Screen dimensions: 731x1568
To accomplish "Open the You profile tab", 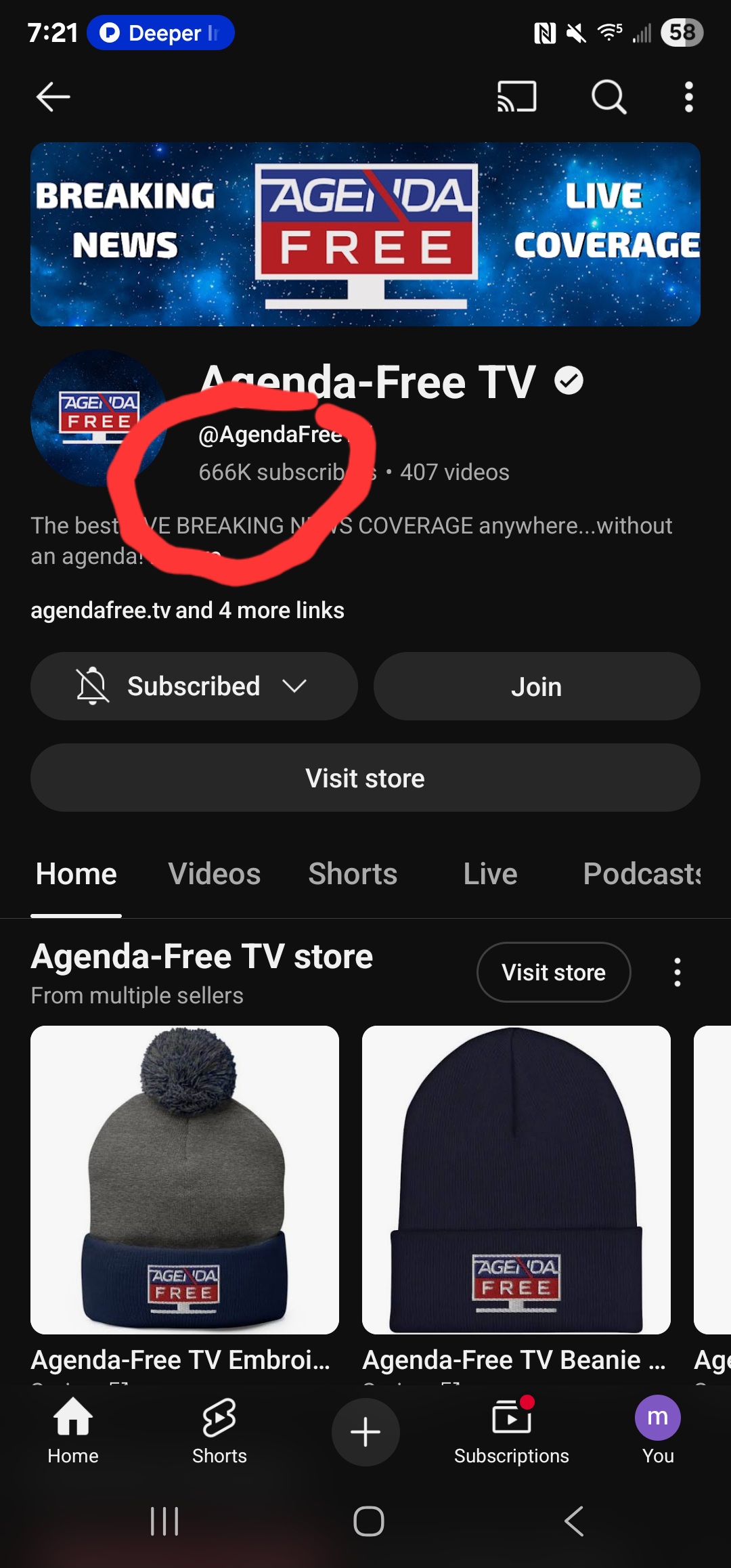I will coord(658,1431).
